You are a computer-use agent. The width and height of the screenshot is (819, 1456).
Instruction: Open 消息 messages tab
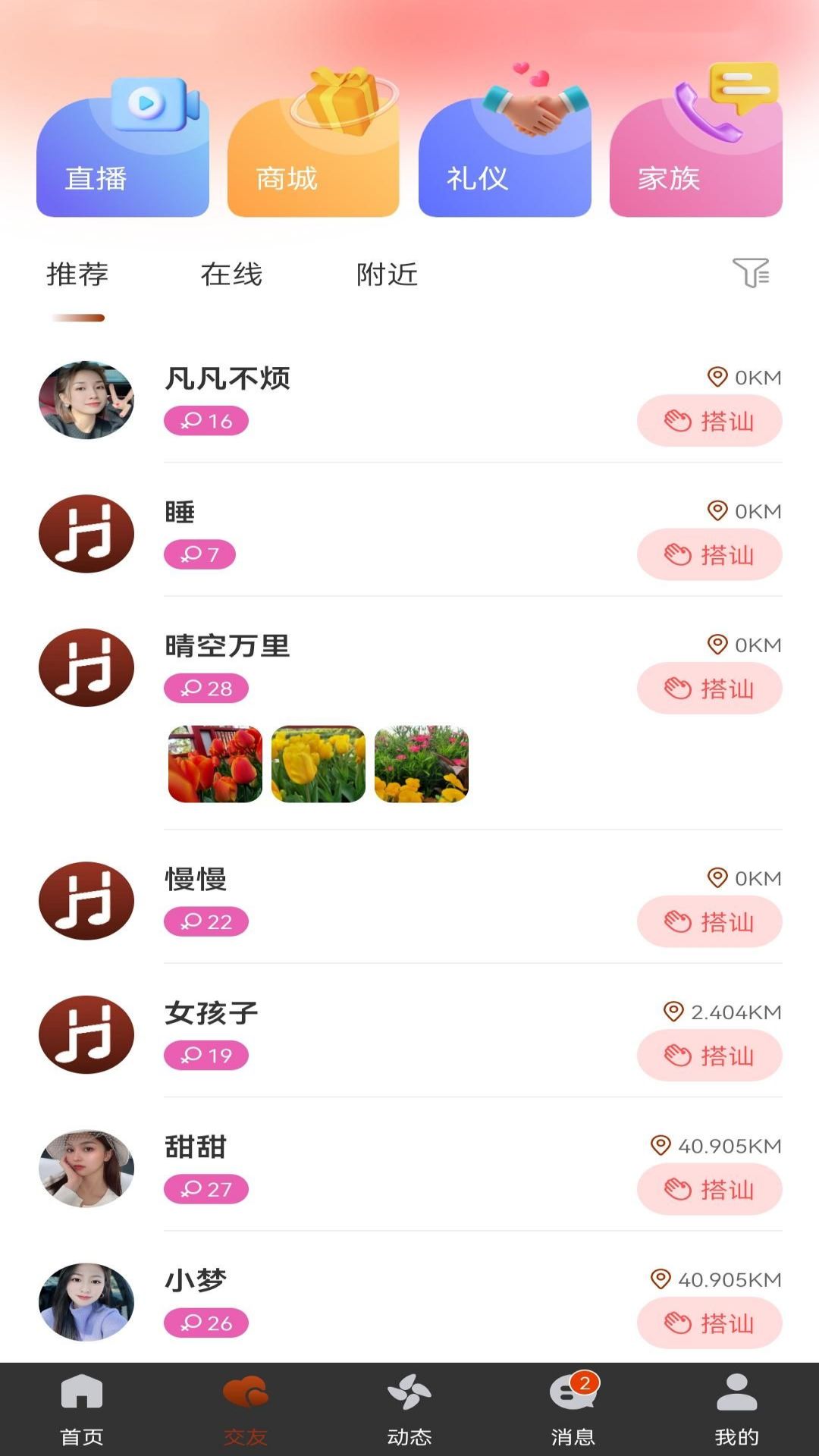tap(573, 1409)
